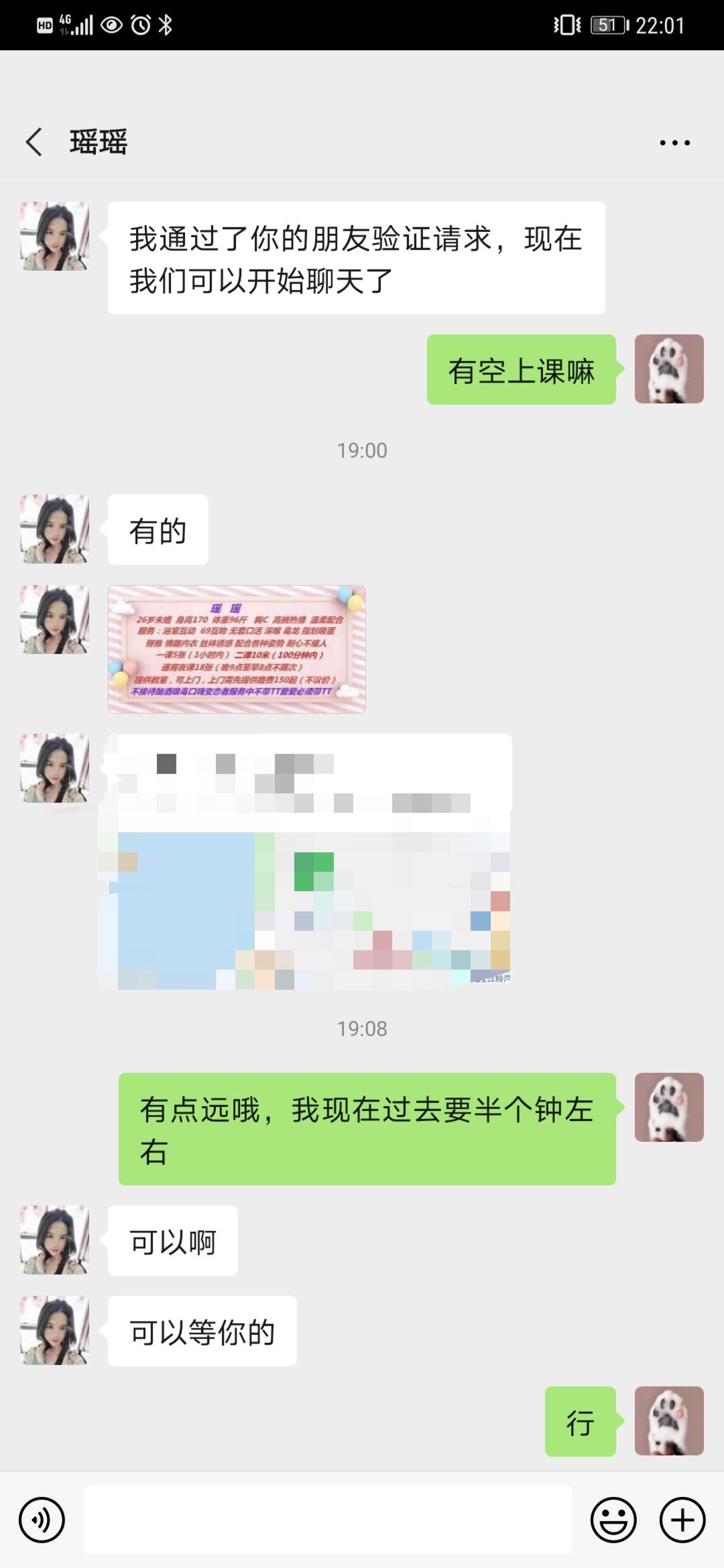Open the emoji sticker panel
Image resolution: width=724 pixels, height=1568 pixels.
click(x=613, y=1520)
